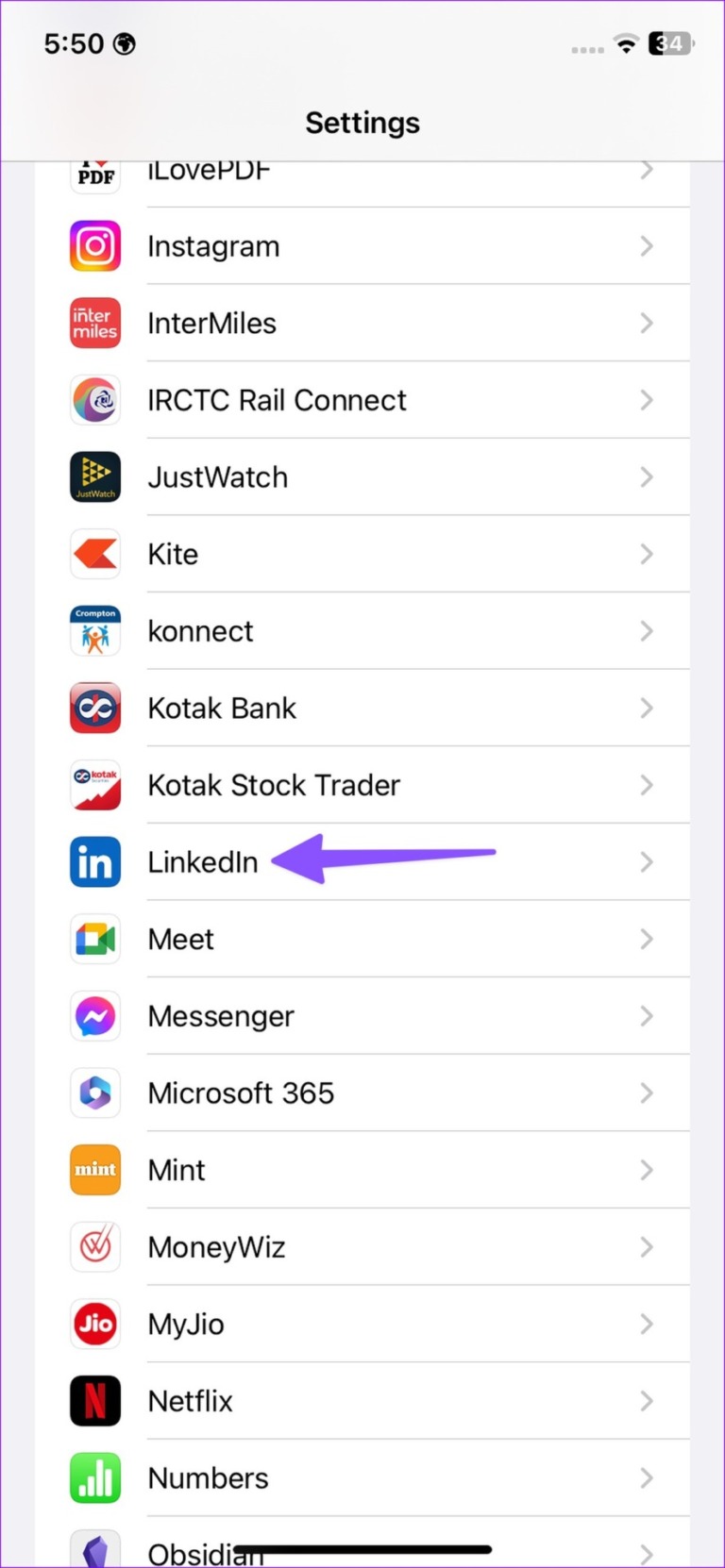Open the InterMiles settings via its chevron
The height and width of the screenshot is (1568, 725).
(647, 323)
